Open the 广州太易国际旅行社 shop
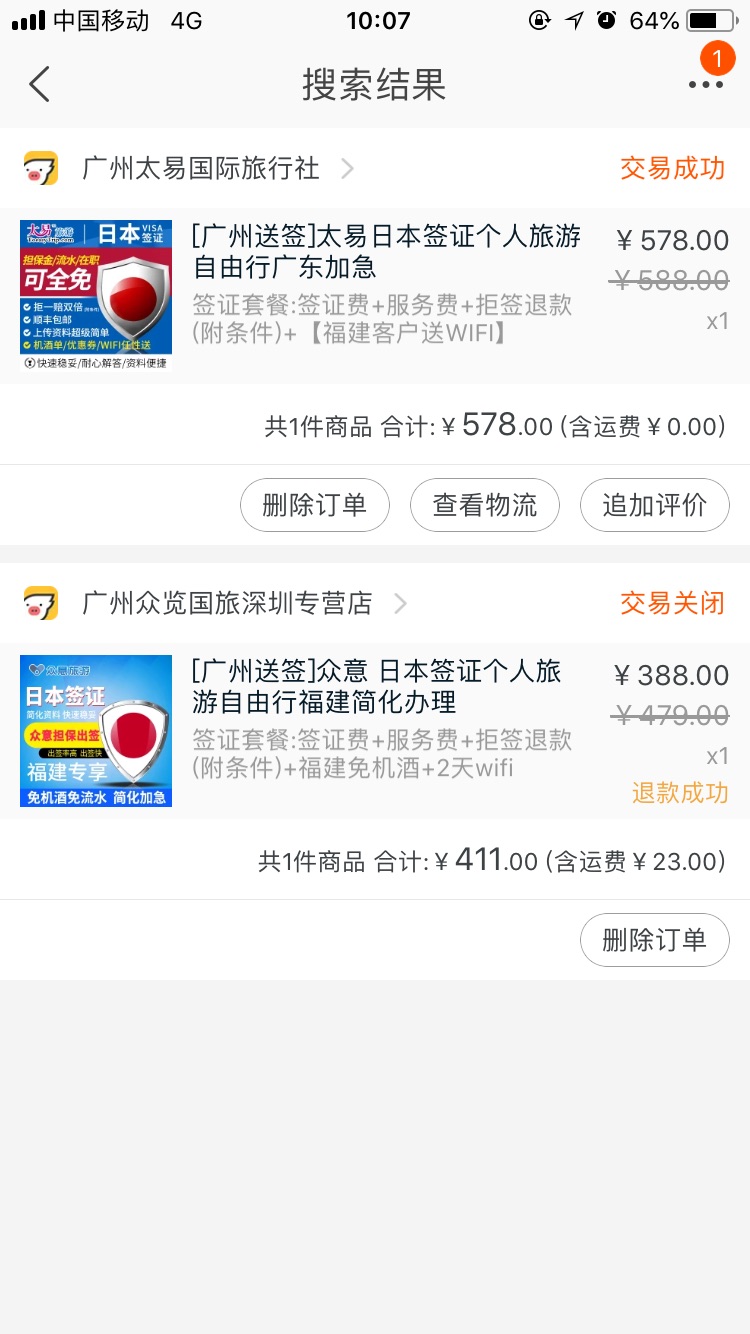 point(201,168)
